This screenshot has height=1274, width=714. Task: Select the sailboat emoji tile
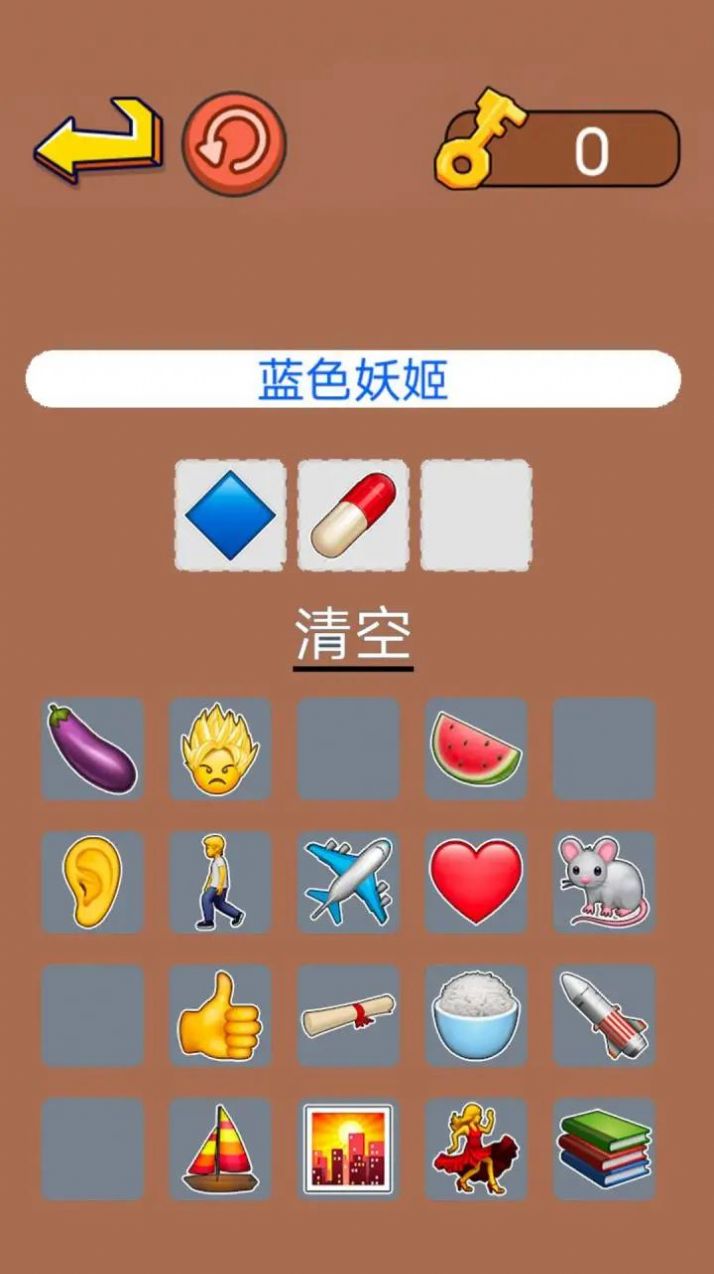click(x=220, y=1148)
